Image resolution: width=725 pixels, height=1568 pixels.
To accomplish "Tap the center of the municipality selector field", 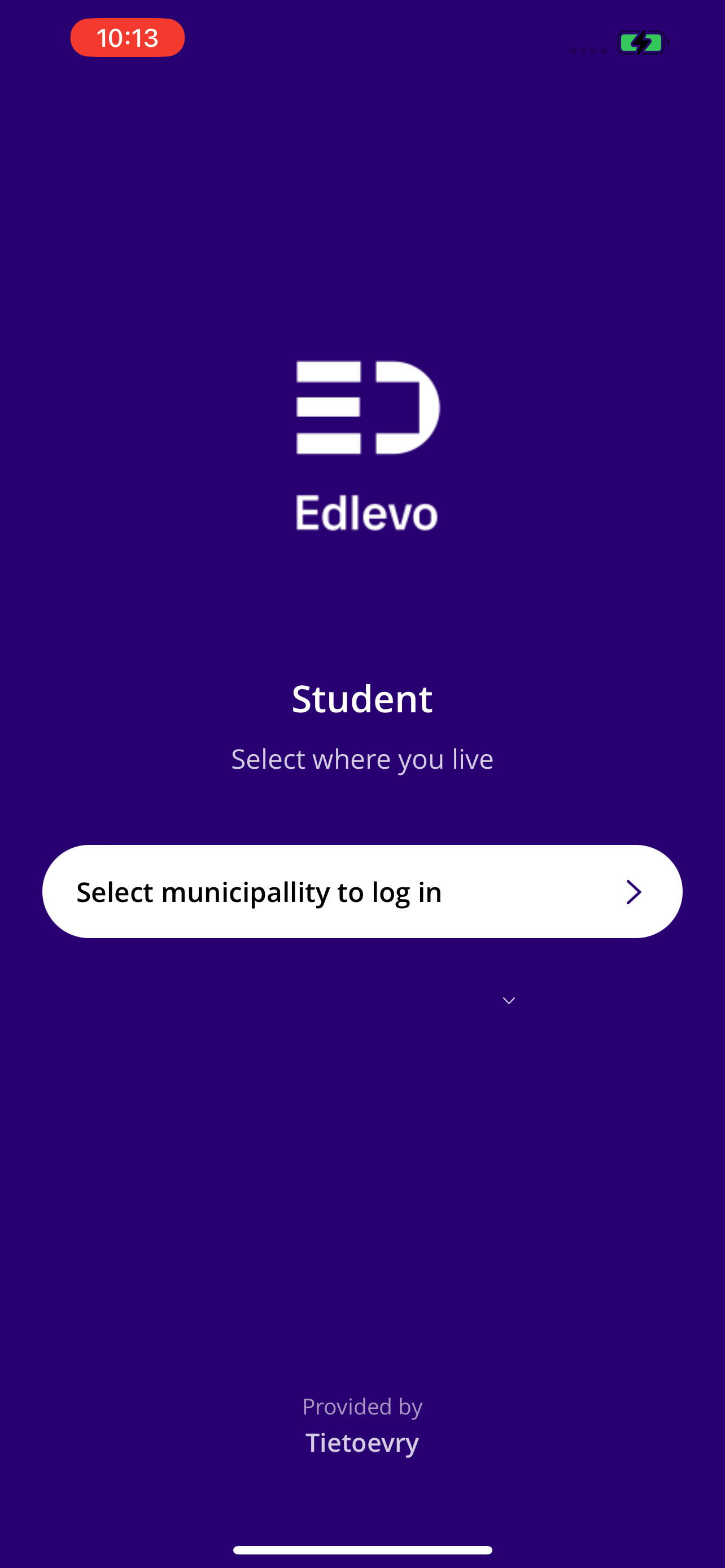I will click(362, 891).
